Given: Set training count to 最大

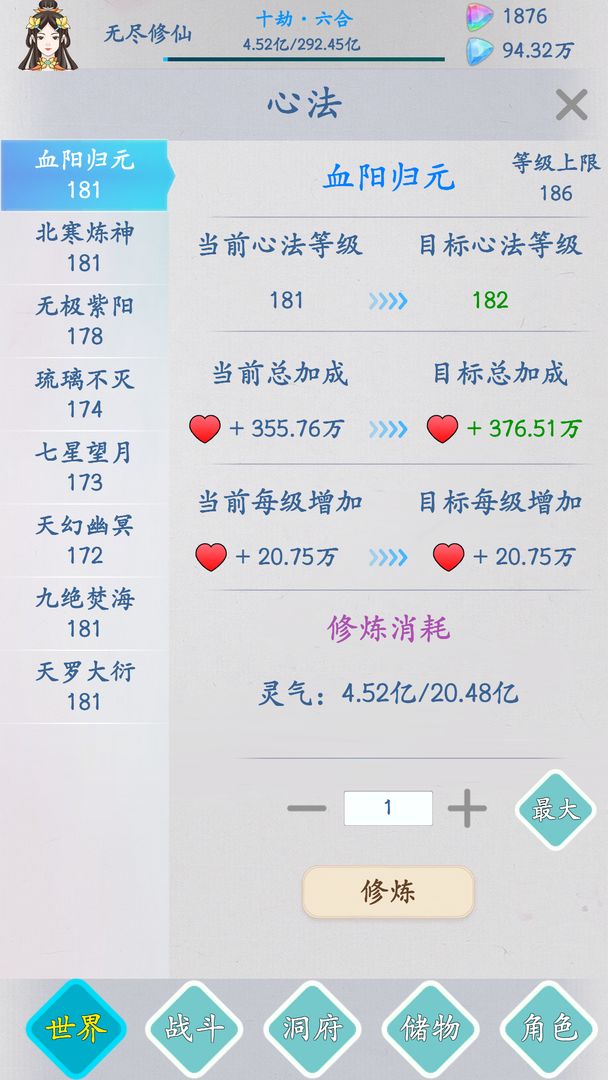Looking at the screenshot, I should pyautogui.click(x=554, y=809).
